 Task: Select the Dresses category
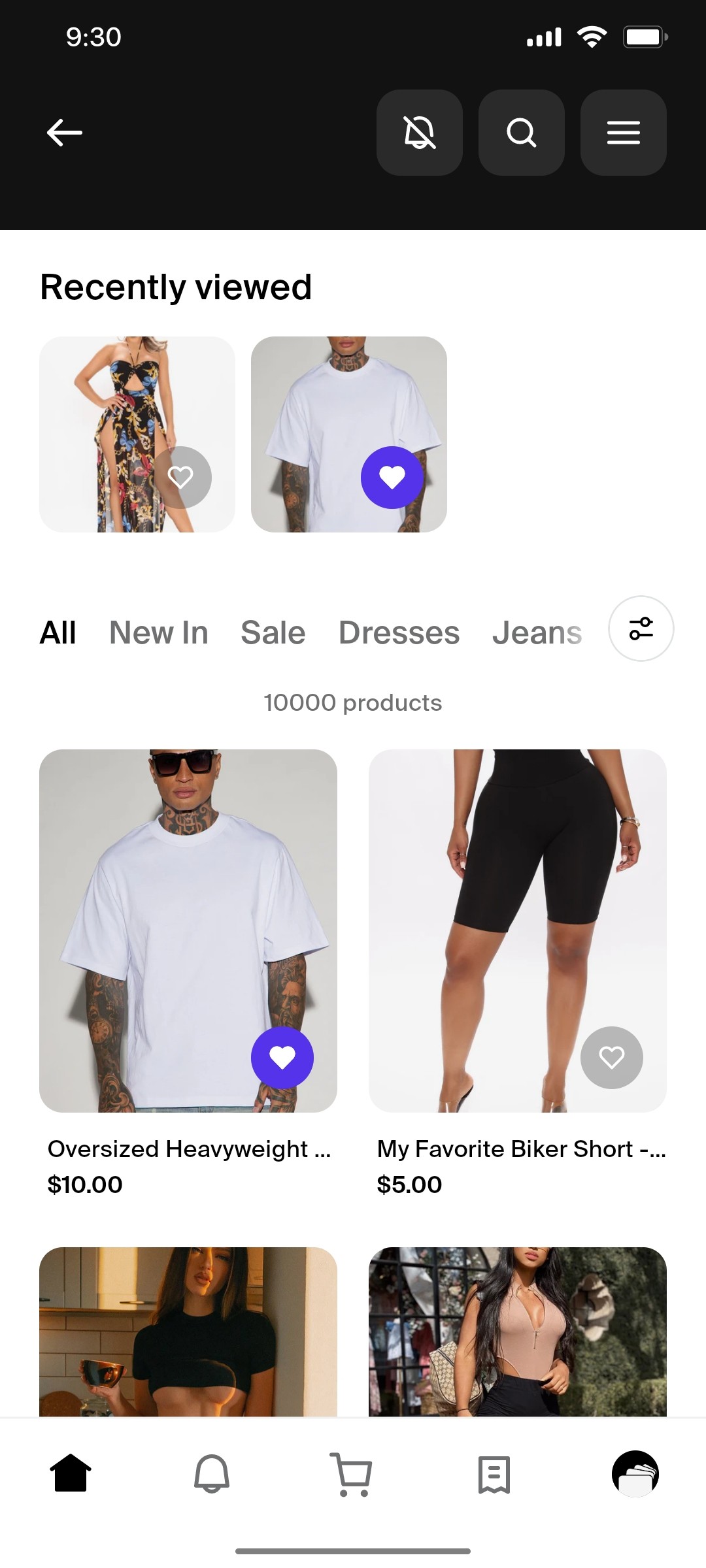click(399, 632)
